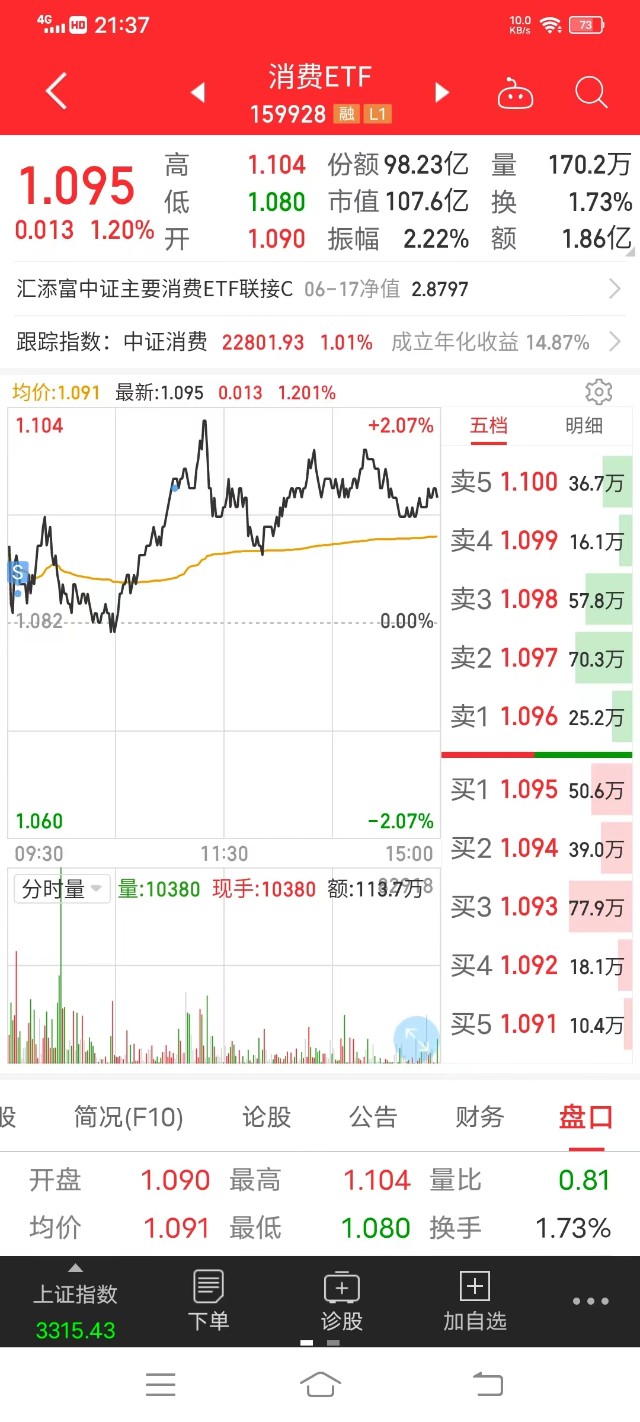Screen dimensions: 640x1422
Task: Switch to the 明细 tab
Action: (584, 425)
